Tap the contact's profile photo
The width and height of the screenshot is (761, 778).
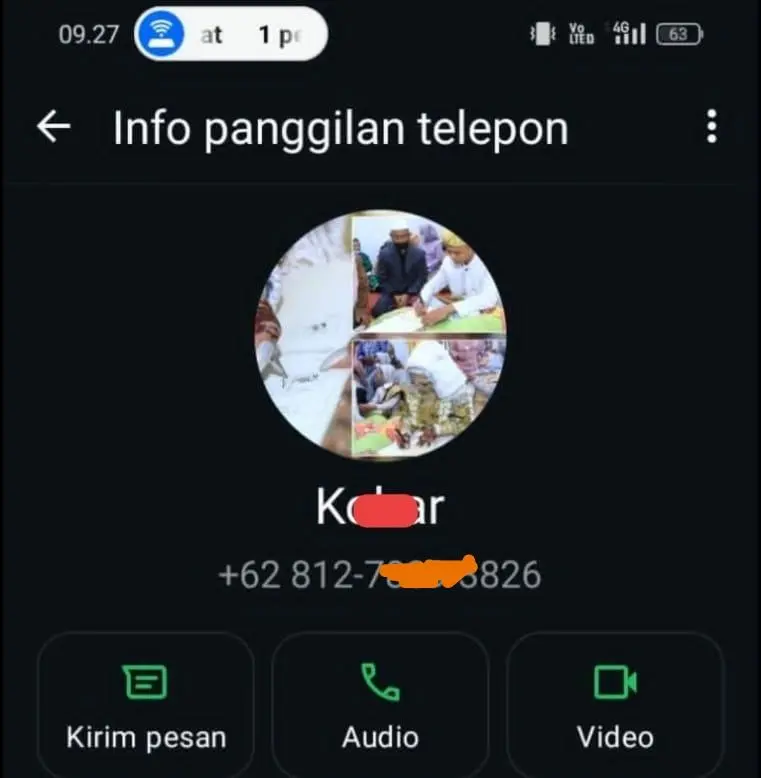coord(380,335)
